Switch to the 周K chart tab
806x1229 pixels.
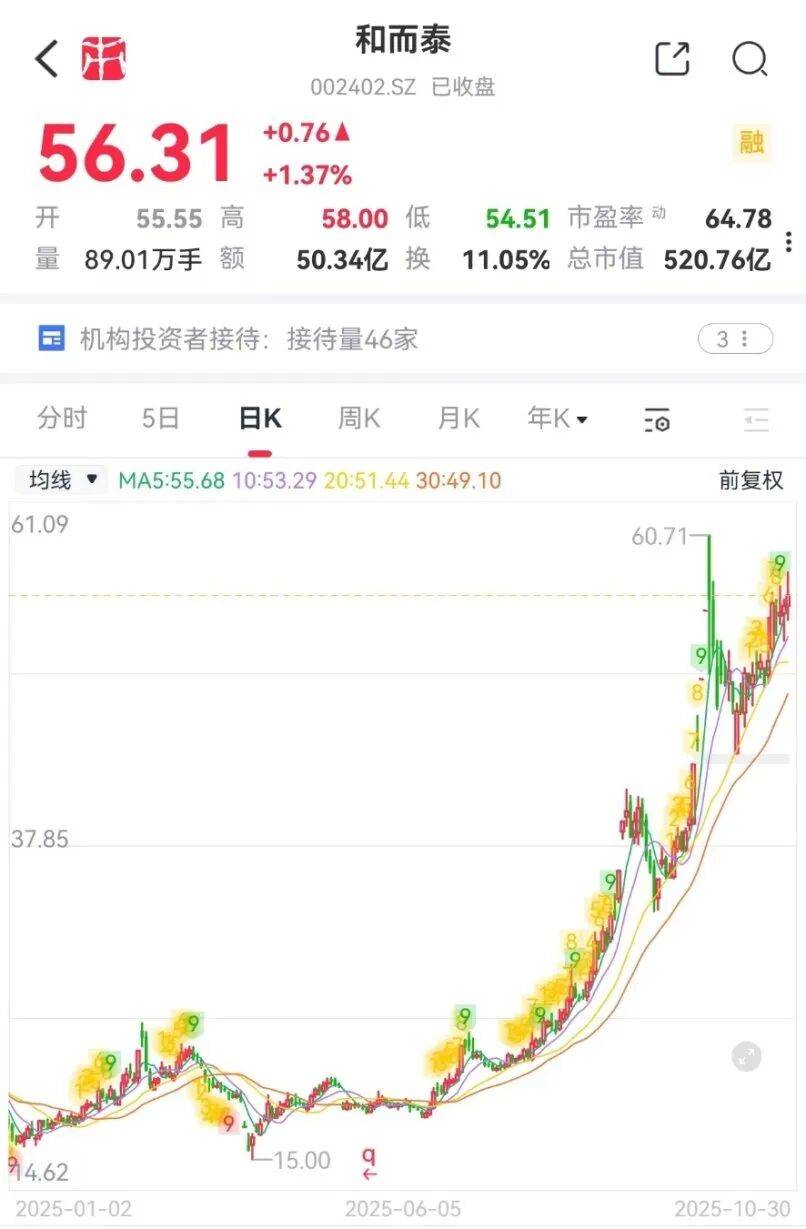pos(359,418)
